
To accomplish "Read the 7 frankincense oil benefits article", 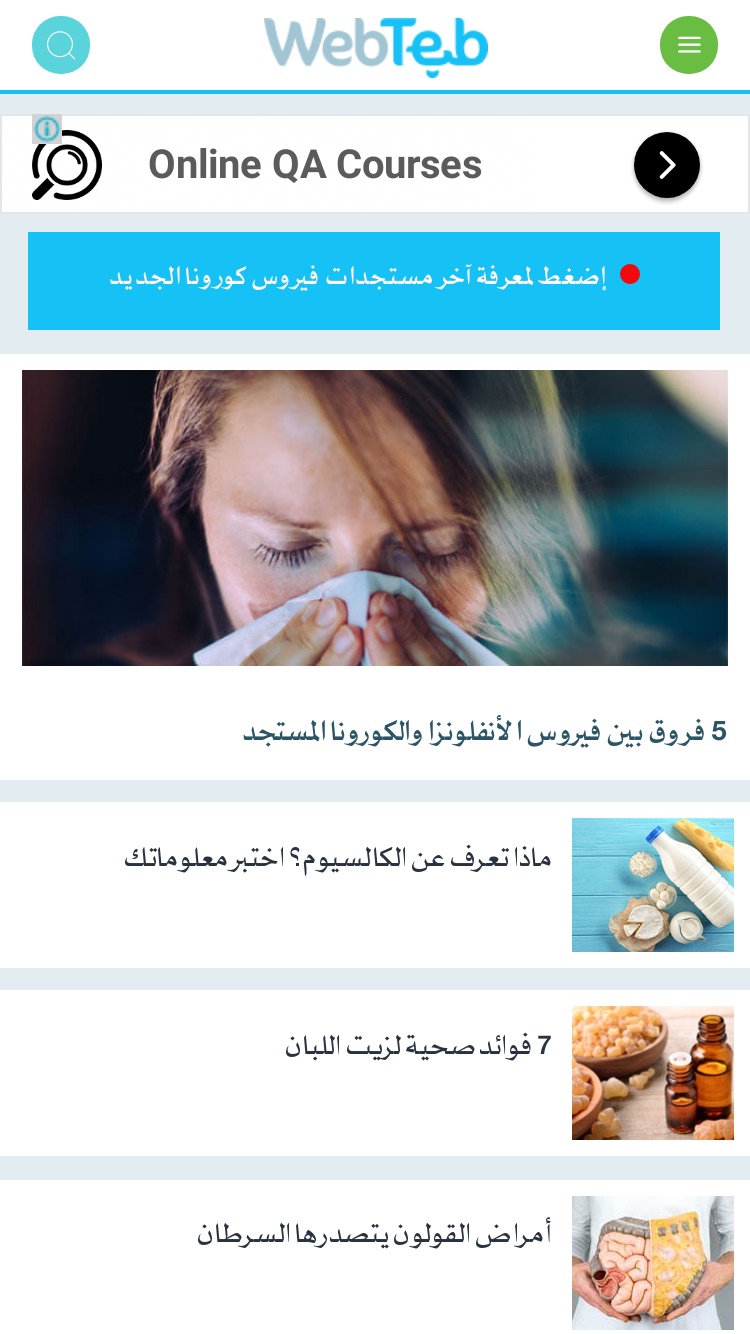I will click(375, 1073).
